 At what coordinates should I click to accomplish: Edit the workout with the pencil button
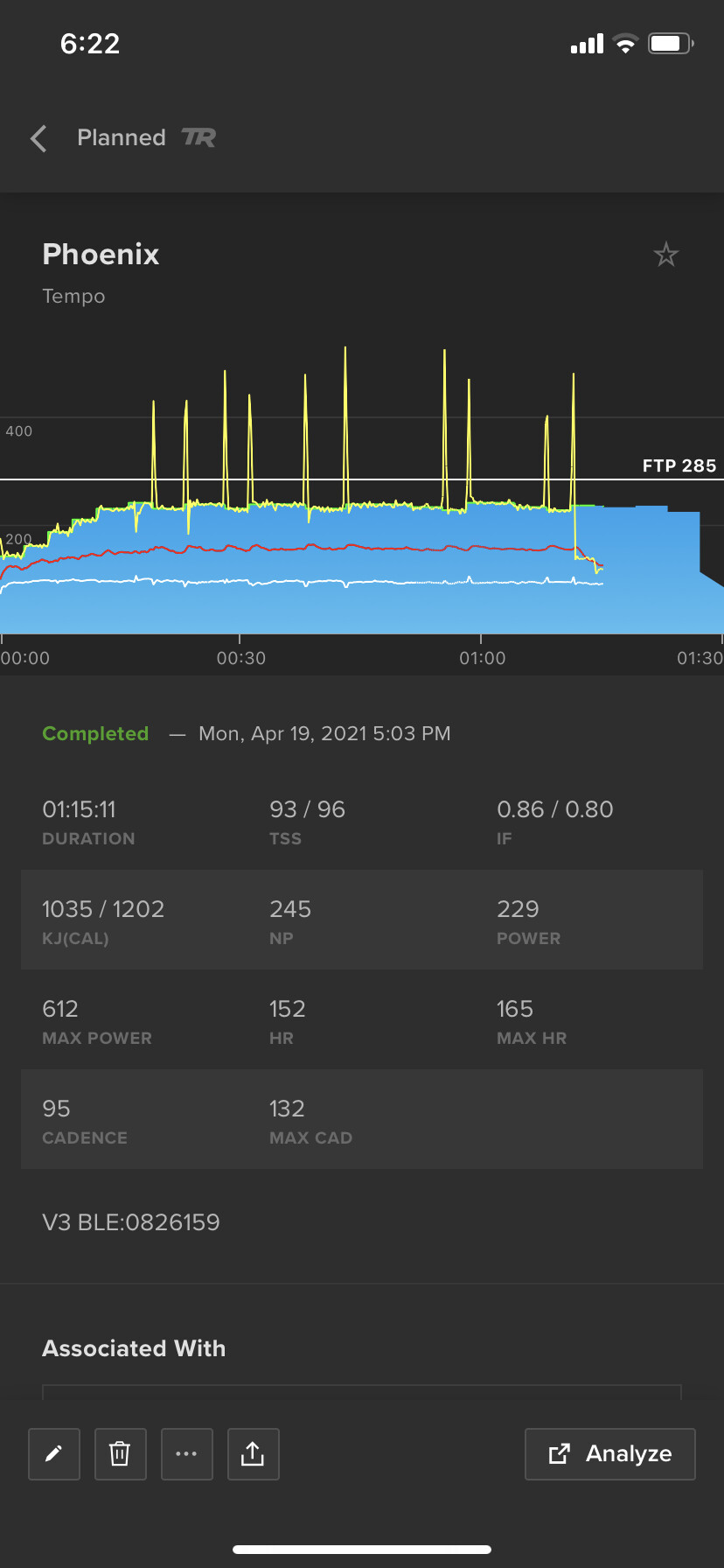(54, 1454)
